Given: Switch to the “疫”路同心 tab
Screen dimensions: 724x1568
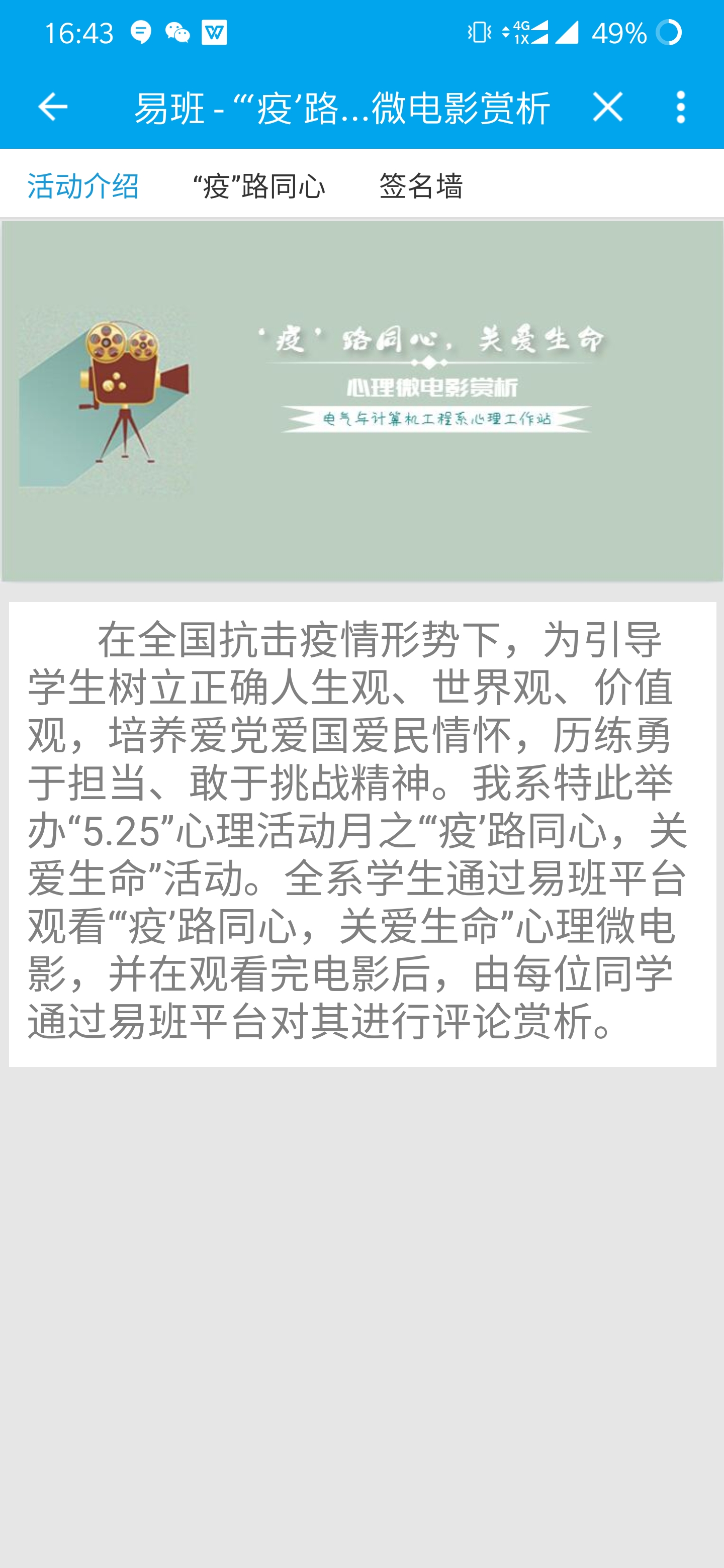Looking at the screenshot, I should pos(259,184).
